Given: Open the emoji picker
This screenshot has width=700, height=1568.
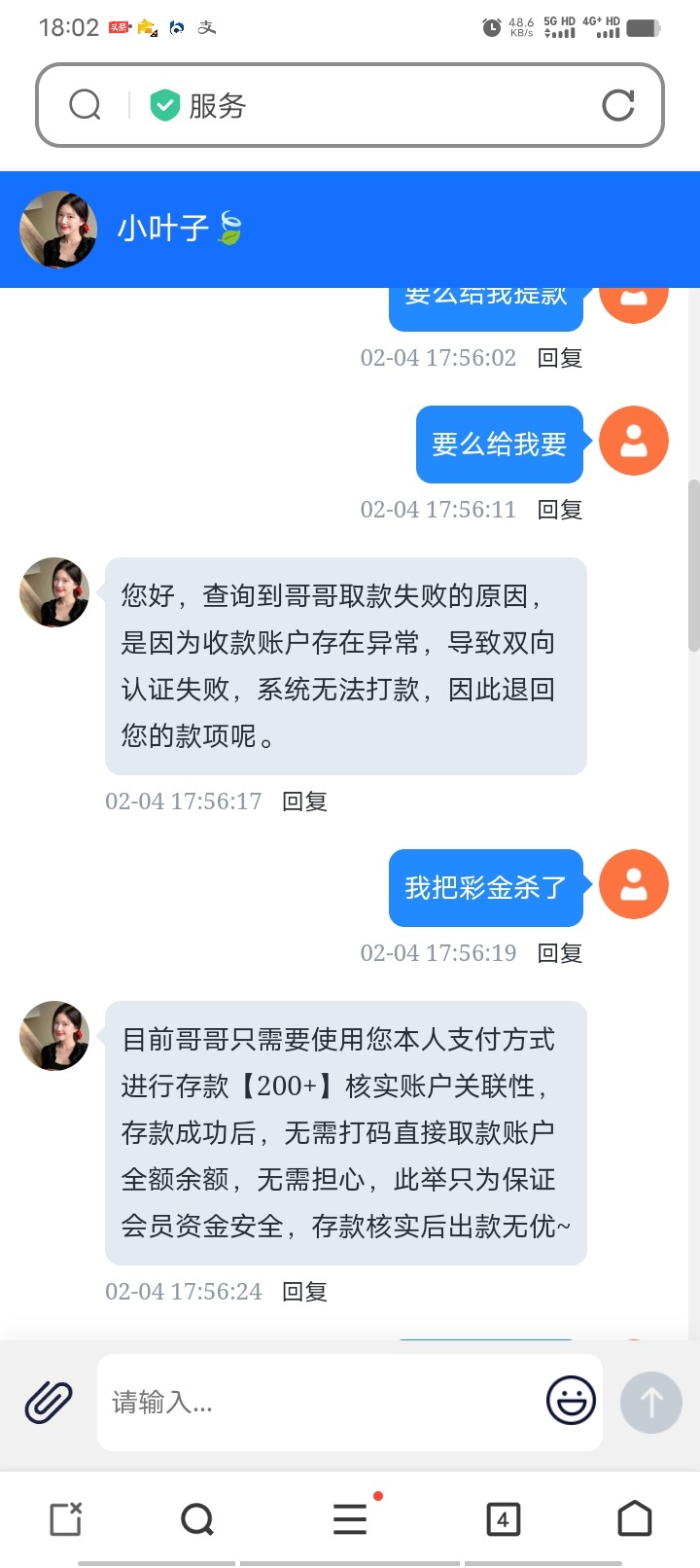Looking at the screenshot, I should [x=573, y=1401].
